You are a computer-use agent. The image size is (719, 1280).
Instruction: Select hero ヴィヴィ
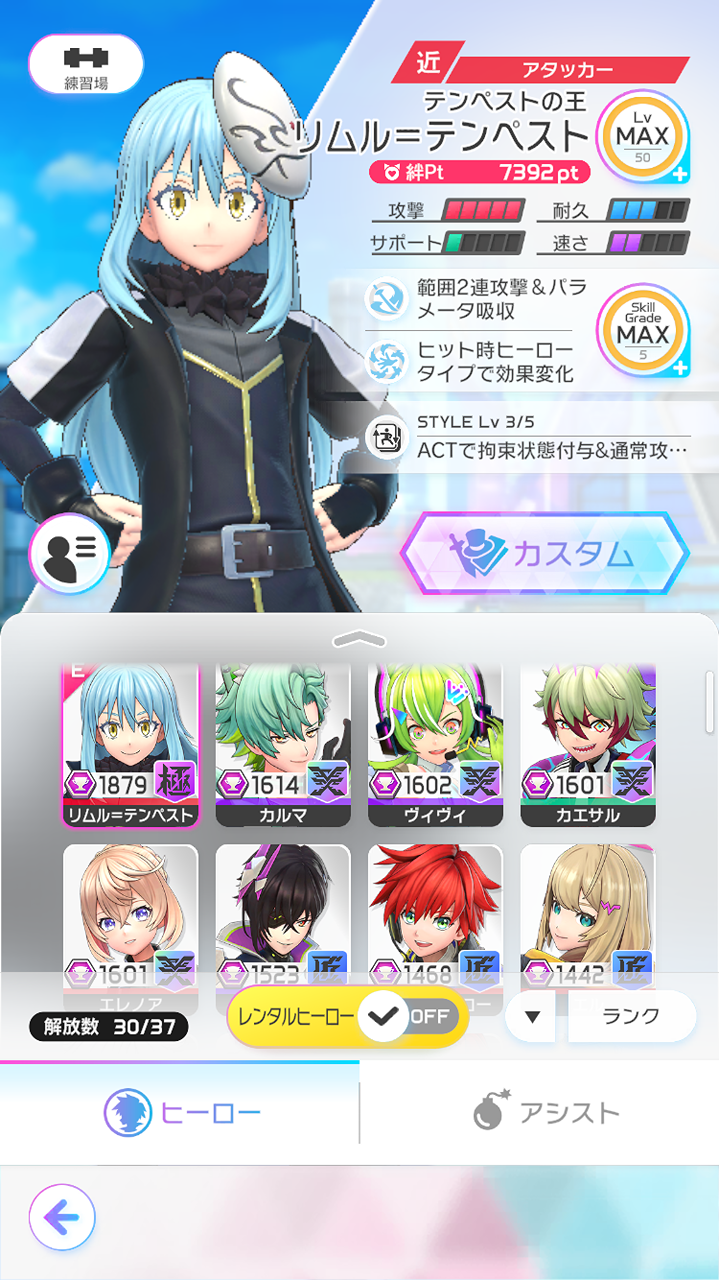pos(435,745)
